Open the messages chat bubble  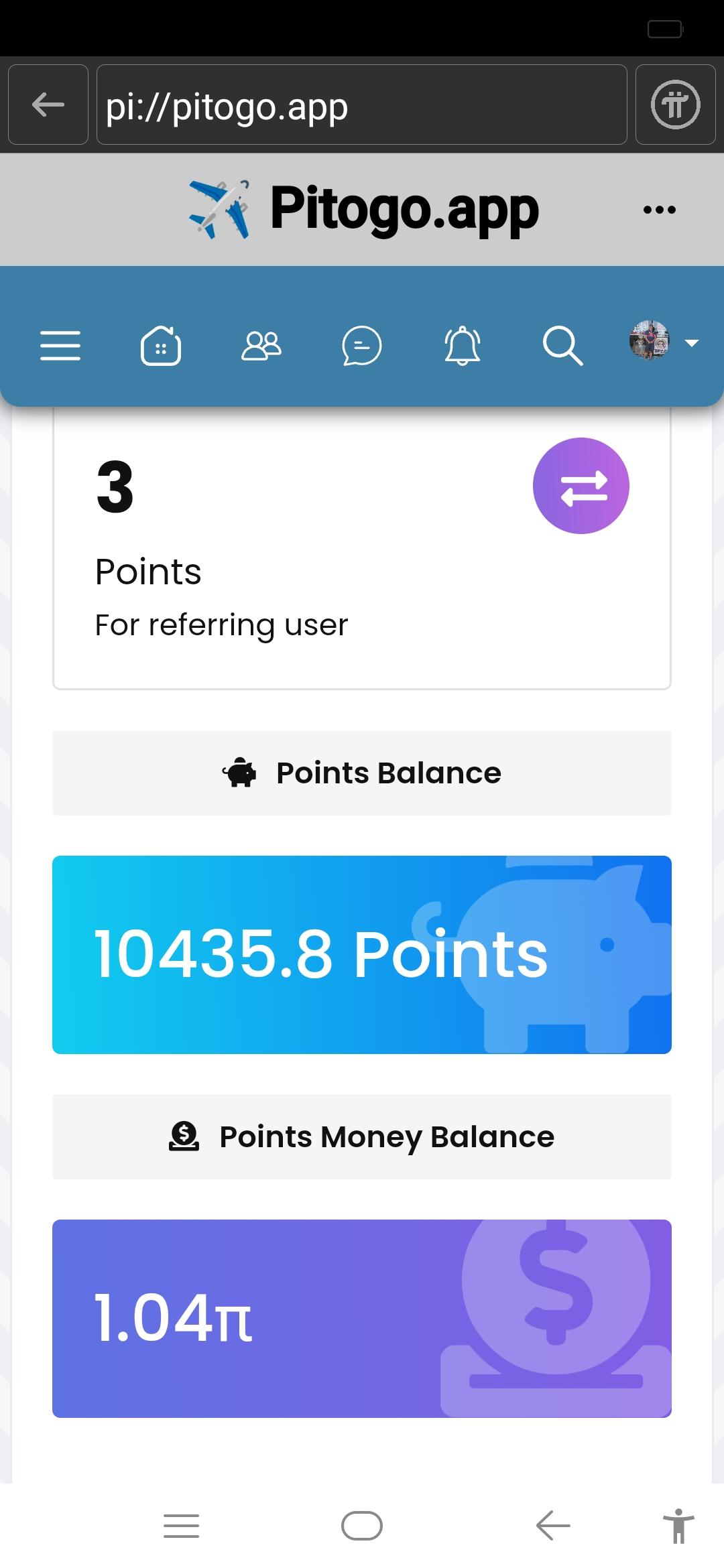click(x=362, y=346)
